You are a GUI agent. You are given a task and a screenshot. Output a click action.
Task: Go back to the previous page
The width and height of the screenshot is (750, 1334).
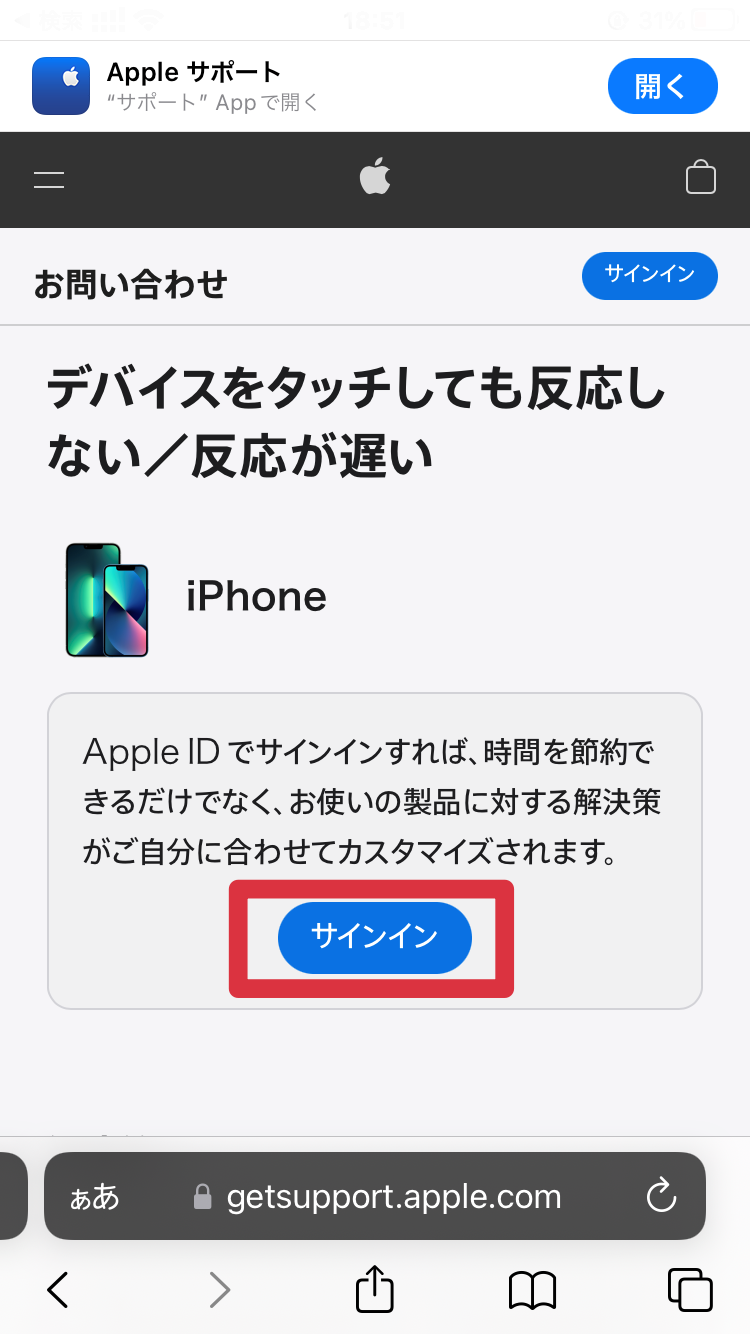click(x=58, y=1290)
